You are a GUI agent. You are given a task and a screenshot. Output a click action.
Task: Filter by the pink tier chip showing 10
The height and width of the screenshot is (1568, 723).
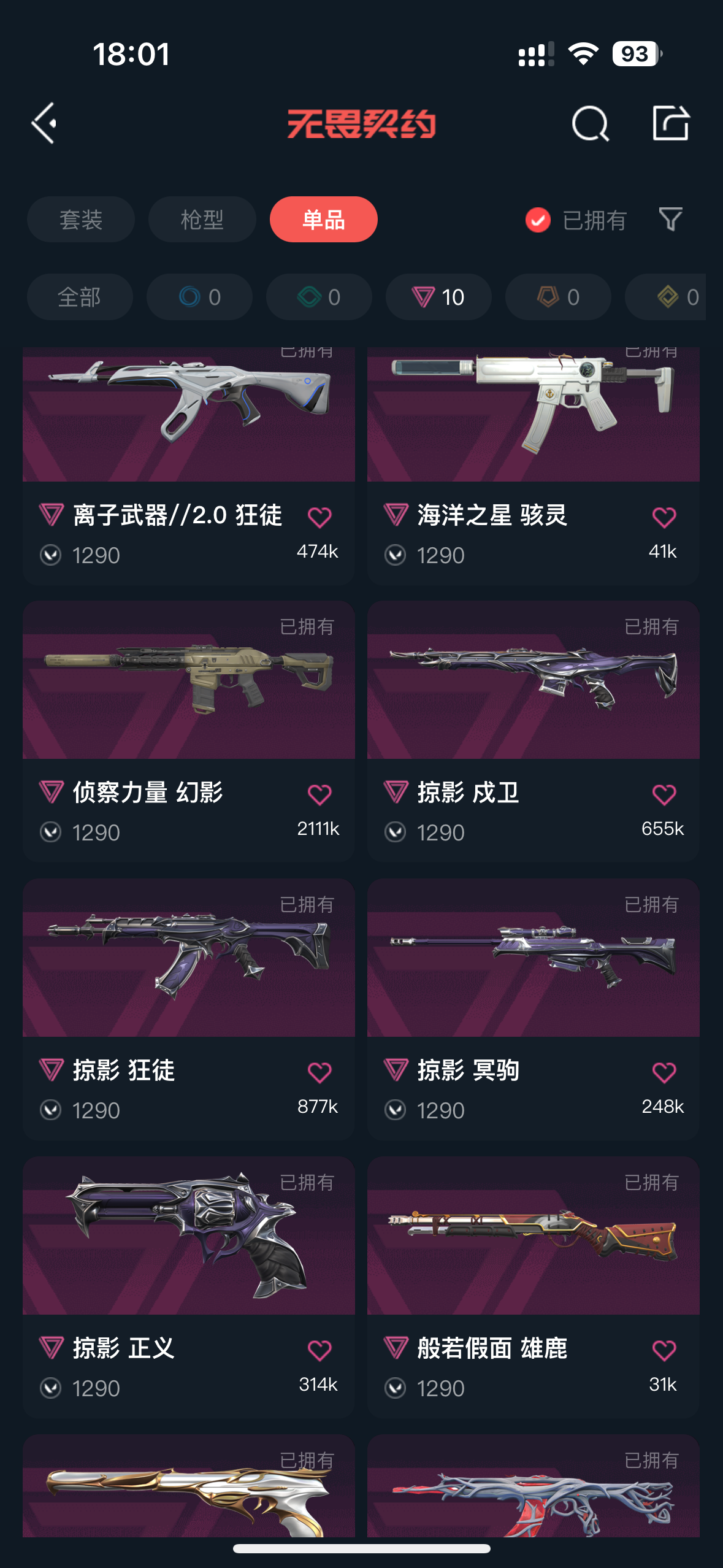pos(438,297)
